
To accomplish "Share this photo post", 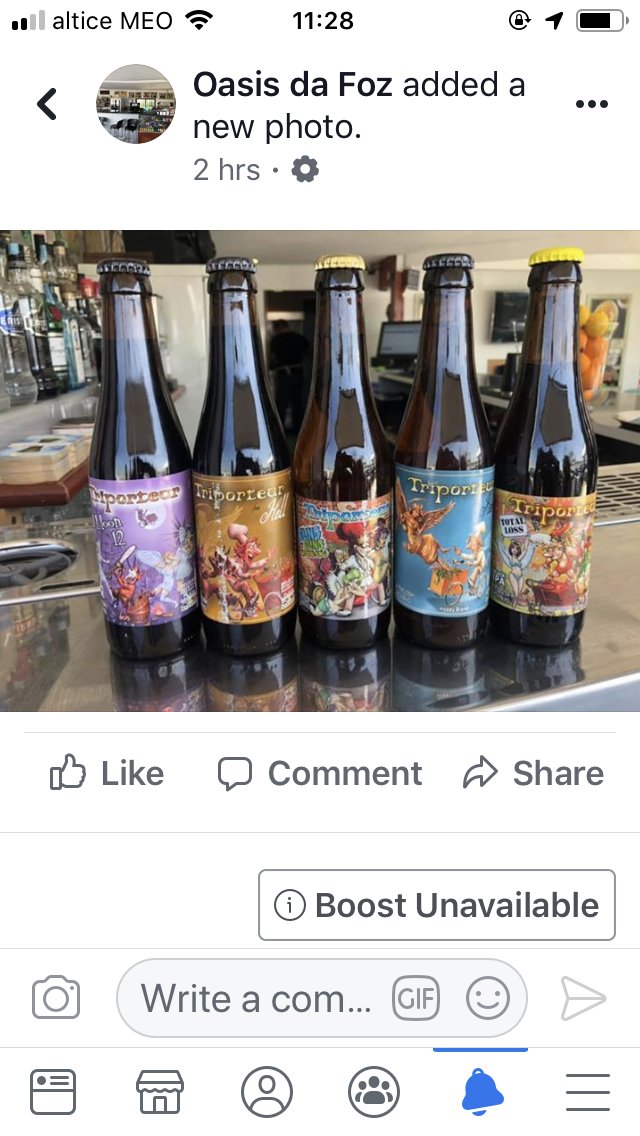I will point(534,773).
